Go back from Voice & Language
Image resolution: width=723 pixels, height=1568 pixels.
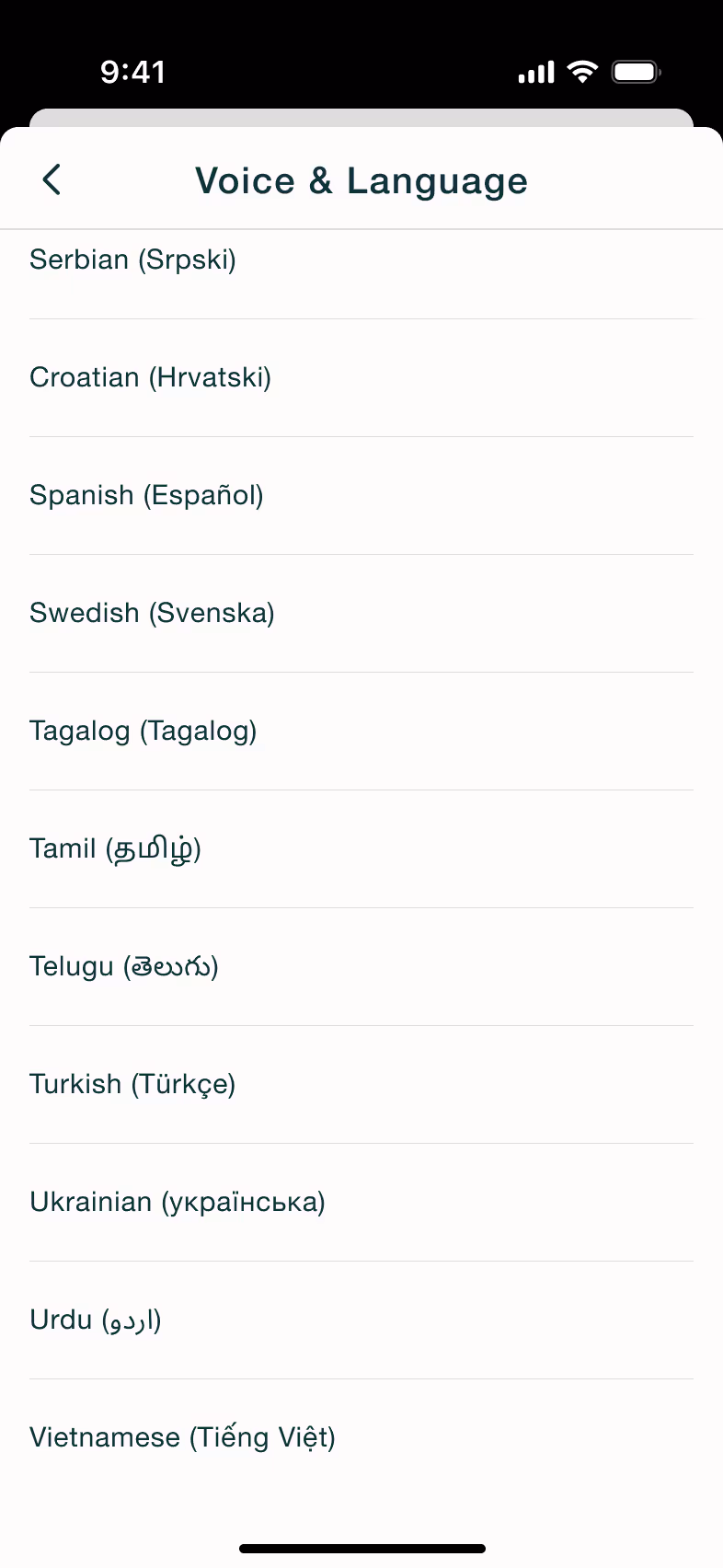click(52, 179)
